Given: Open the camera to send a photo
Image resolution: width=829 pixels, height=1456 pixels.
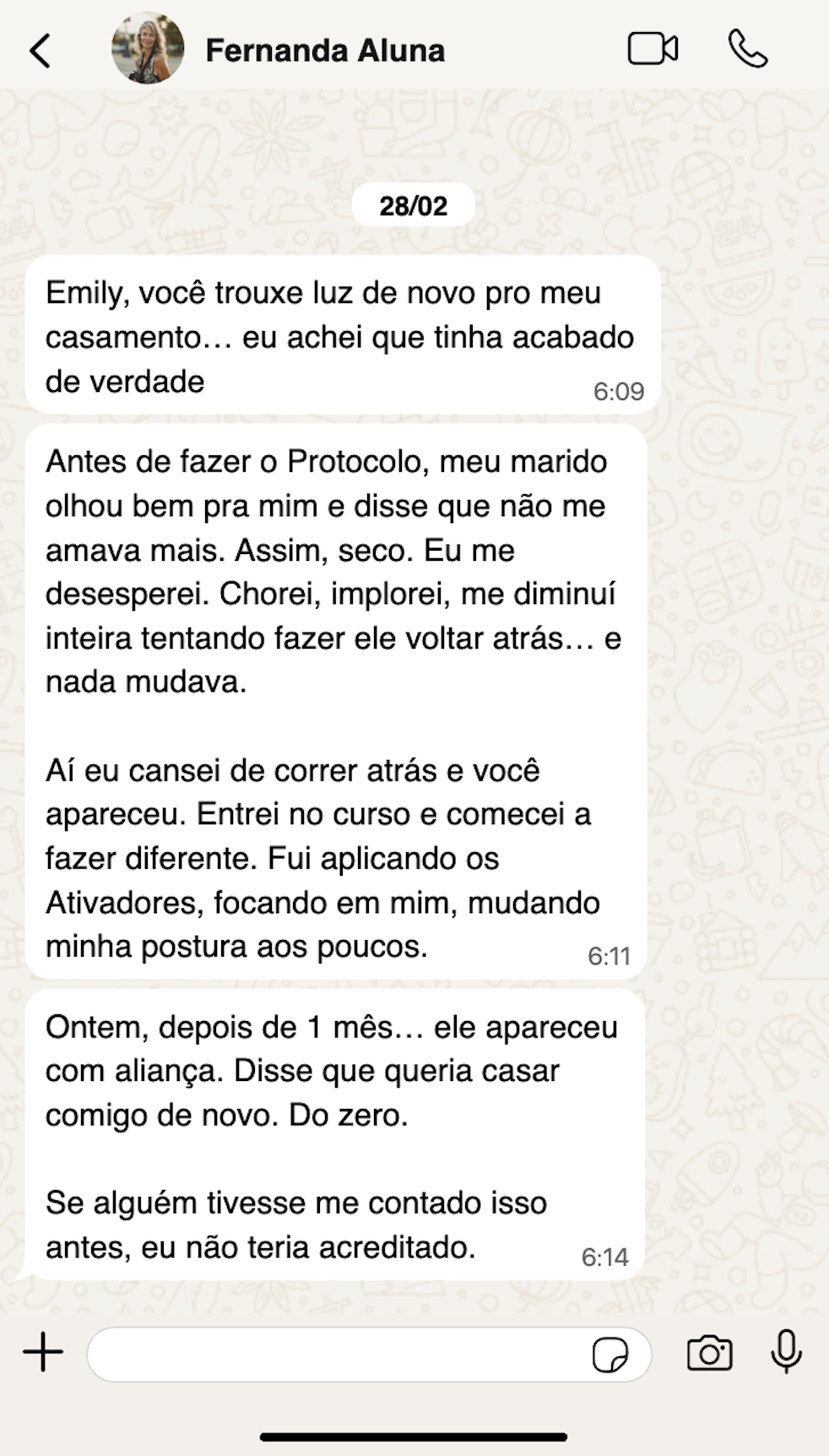Looking at the screenshot, I should pos(712,1351).
